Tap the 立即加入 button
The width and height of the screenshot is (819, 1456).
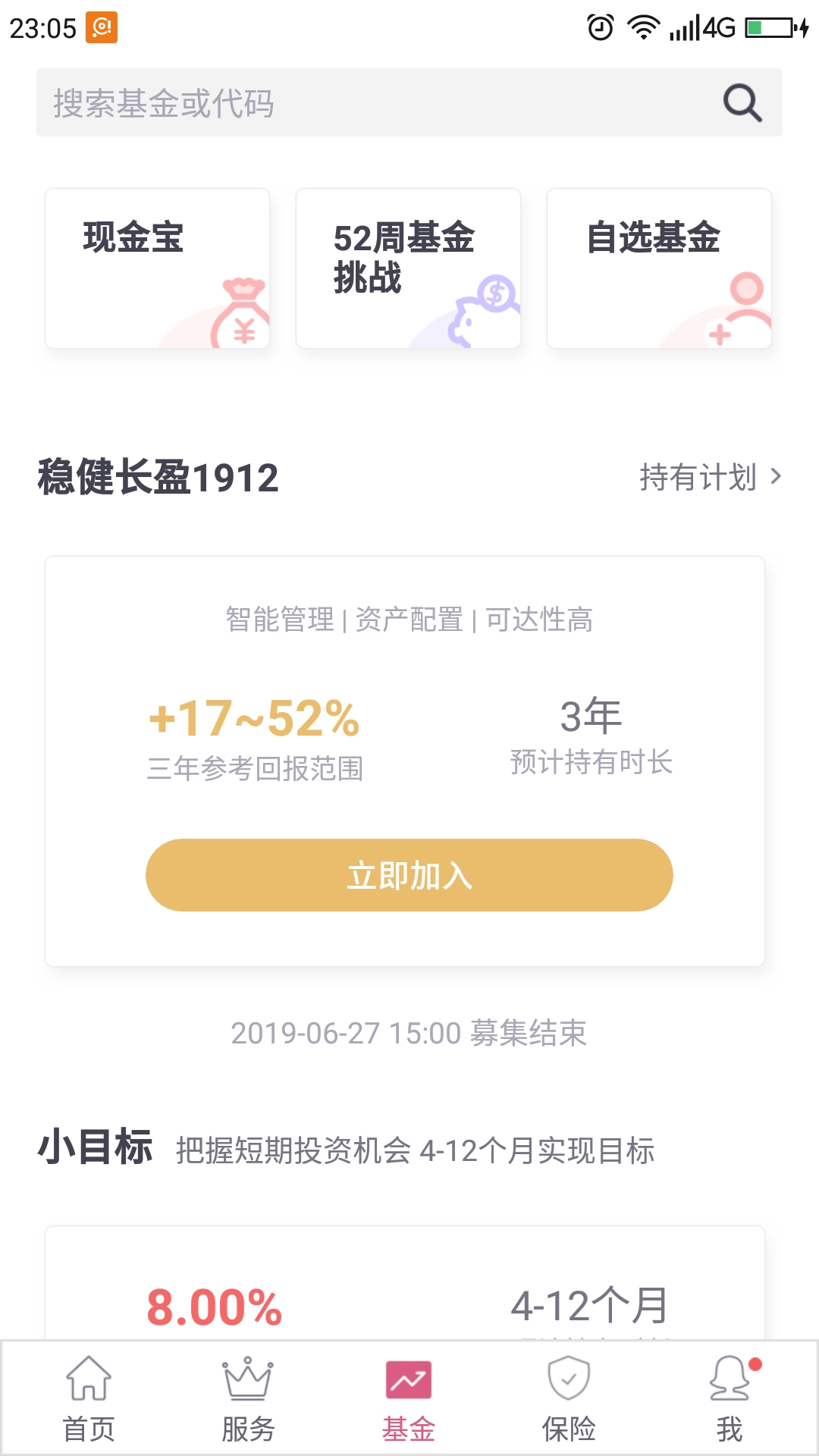pyautogui.click(x=409, y=875)
